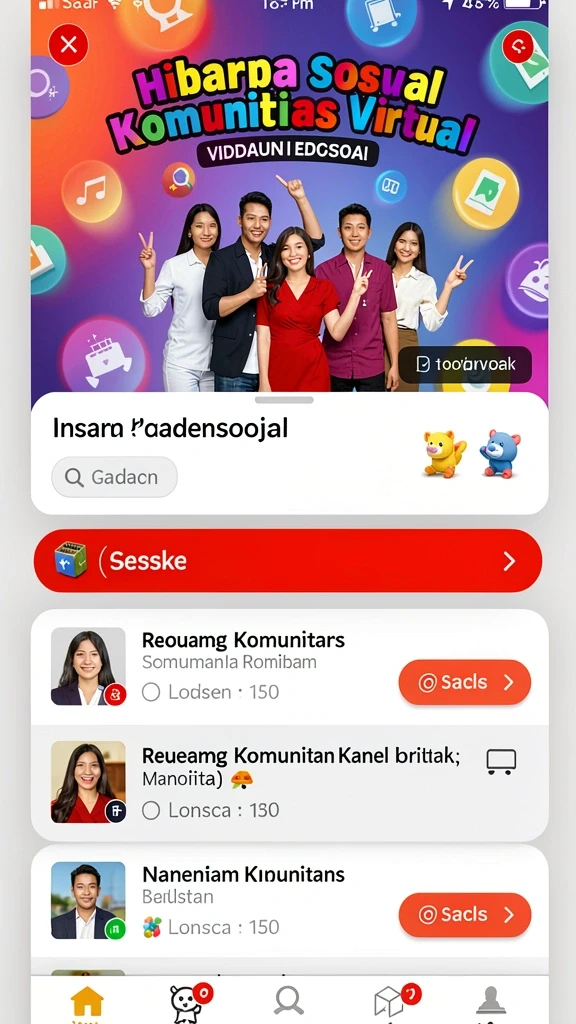This screenshot has height=1024, width=576.
Task: Tap the 'toobrvoak' button on the banner
Action: pyautogui.click(x=465, y=364)
